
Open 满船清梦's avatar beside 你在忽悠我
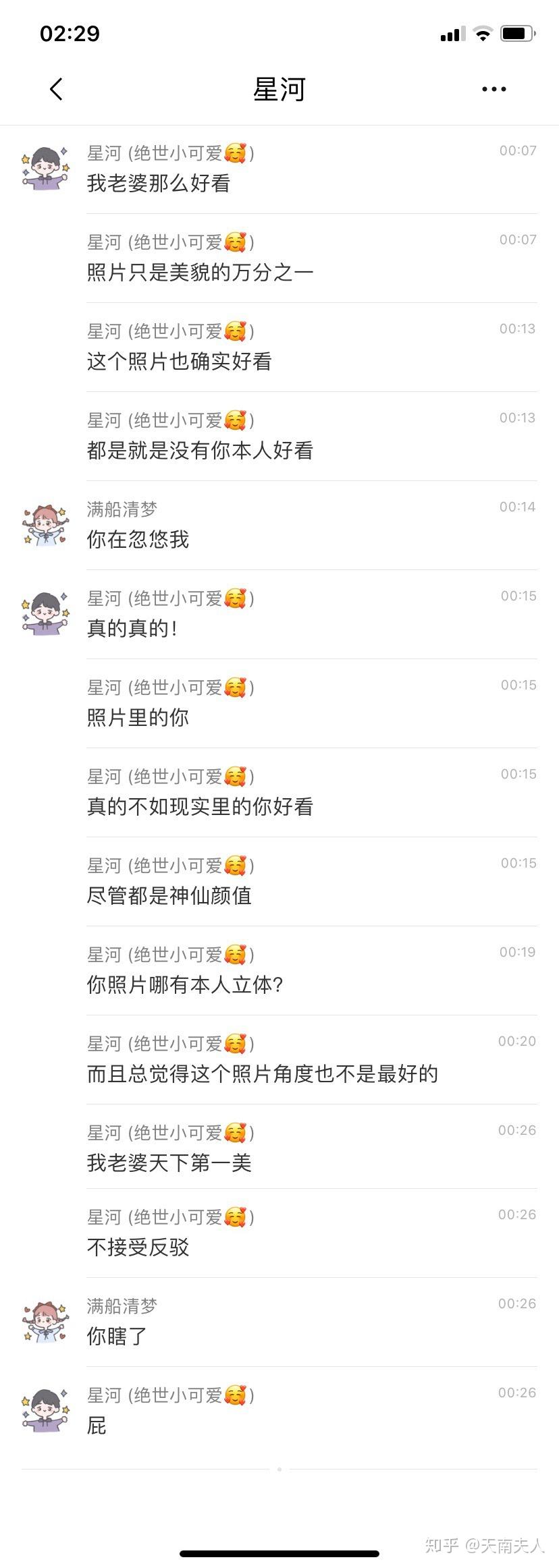click(45, 524)
